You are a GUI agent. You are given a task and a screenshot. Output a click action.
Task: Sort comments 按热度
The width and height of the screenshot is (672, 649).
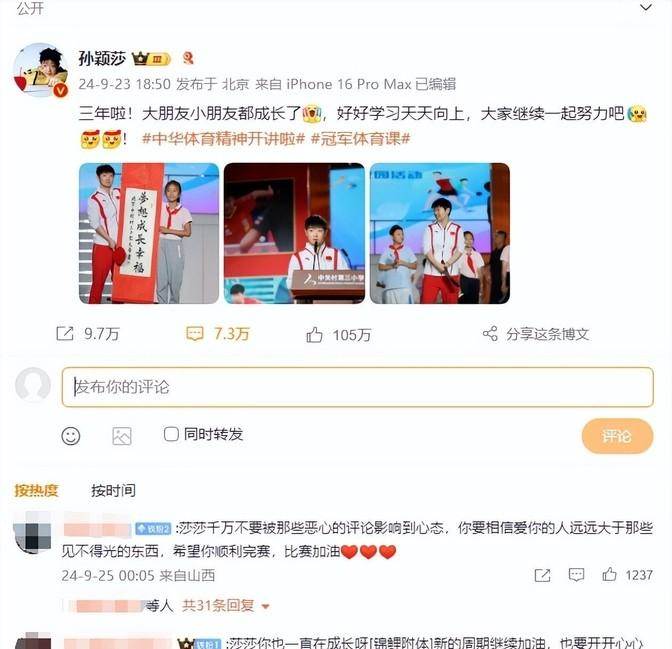(36, 490)
